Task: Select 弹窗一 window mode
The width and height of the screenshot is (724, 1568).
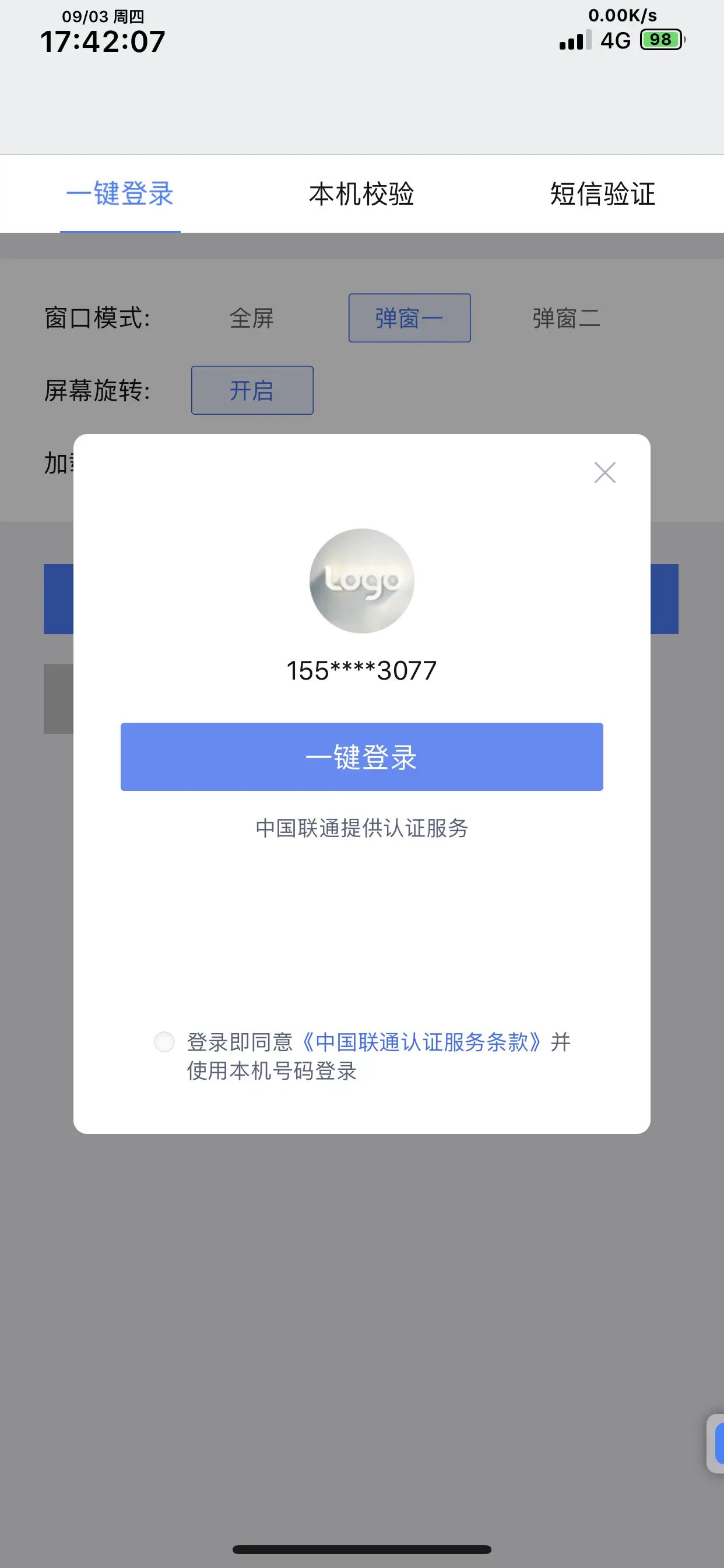Action: 409,318
